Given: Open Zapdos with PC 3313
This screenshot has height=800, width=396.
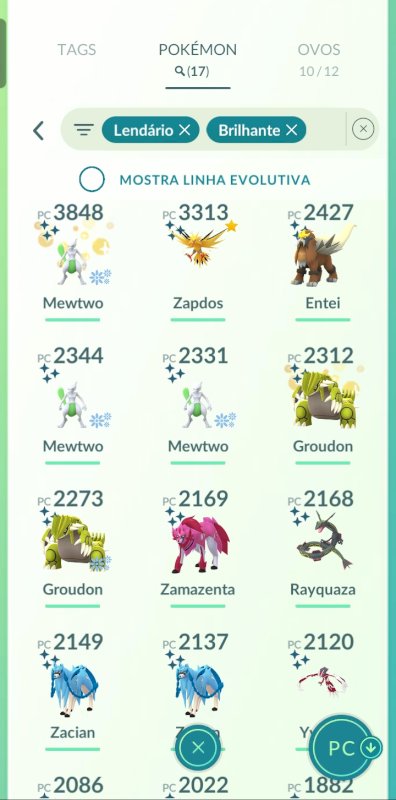Looking at the screenshot, I should pos(198,262).
